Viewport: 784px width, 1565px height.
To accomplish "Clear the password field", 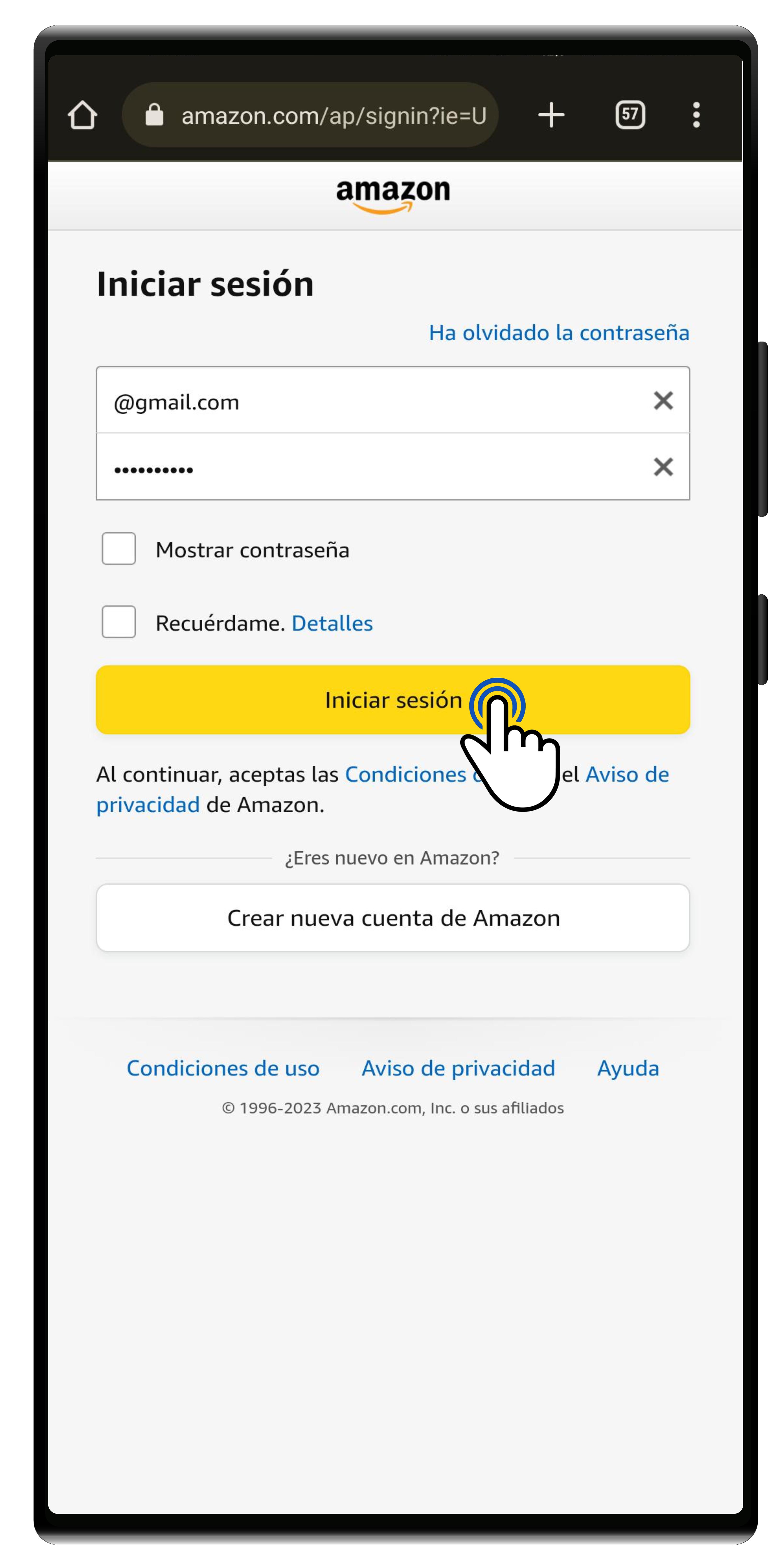I will (x=663, y=467).
